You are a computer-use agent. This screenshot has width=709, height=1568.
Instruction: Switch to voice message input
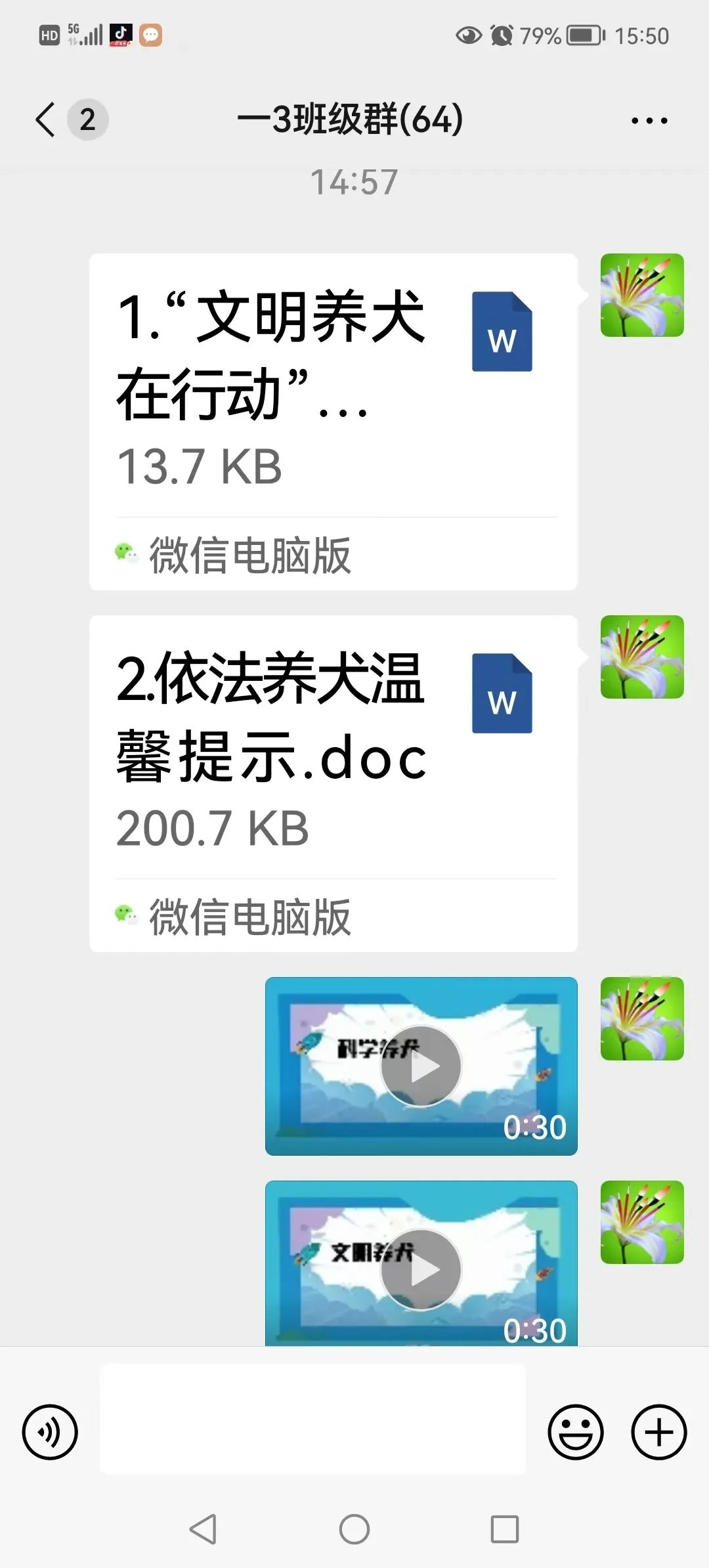(x=50, y=1431)
